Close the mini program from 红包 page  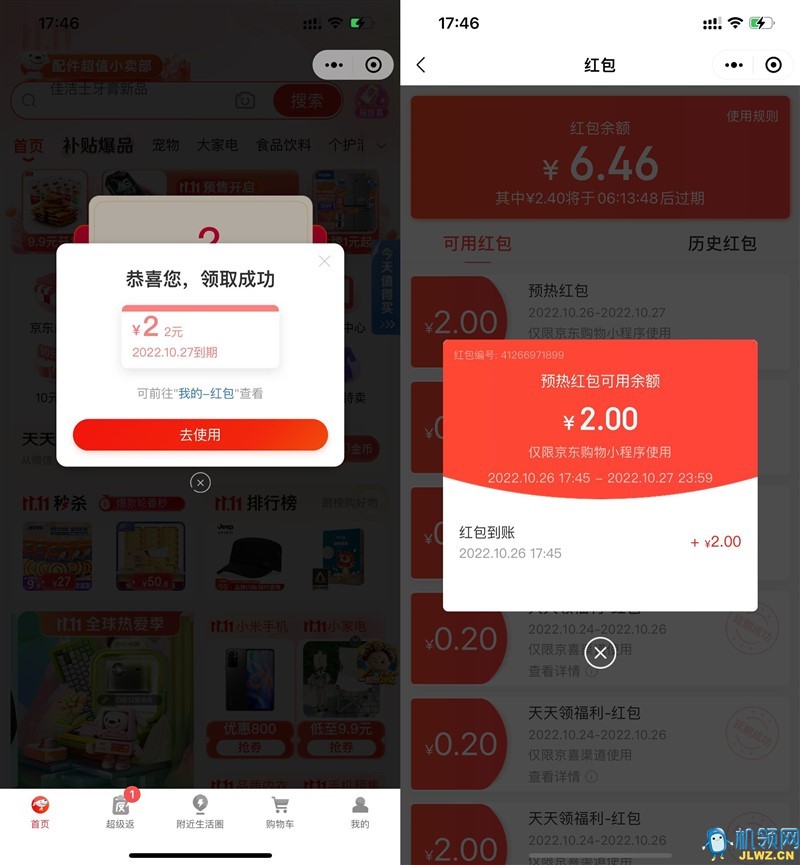[773, 65]
